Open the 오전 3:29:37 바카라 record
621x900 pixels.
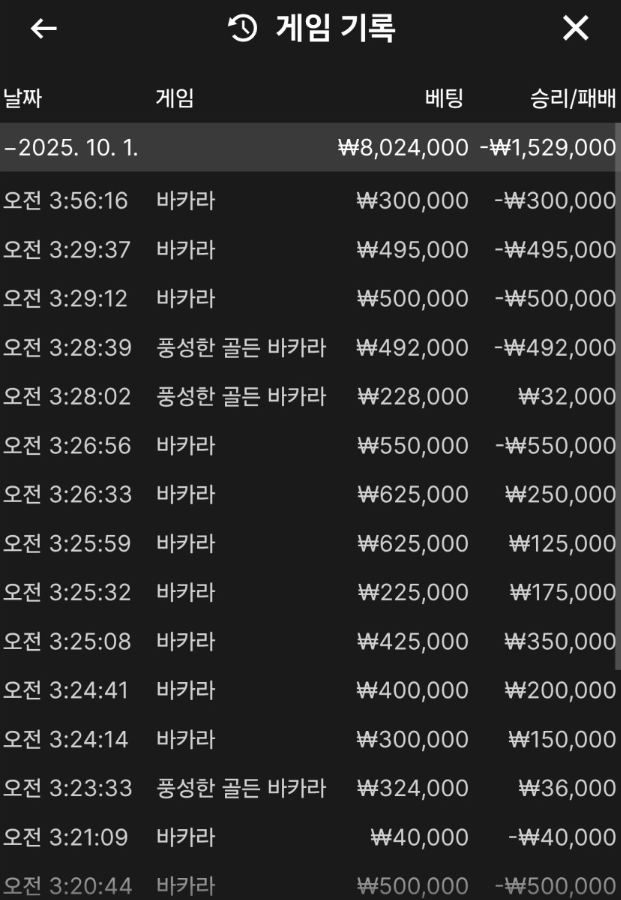click(x=310, y=250)
